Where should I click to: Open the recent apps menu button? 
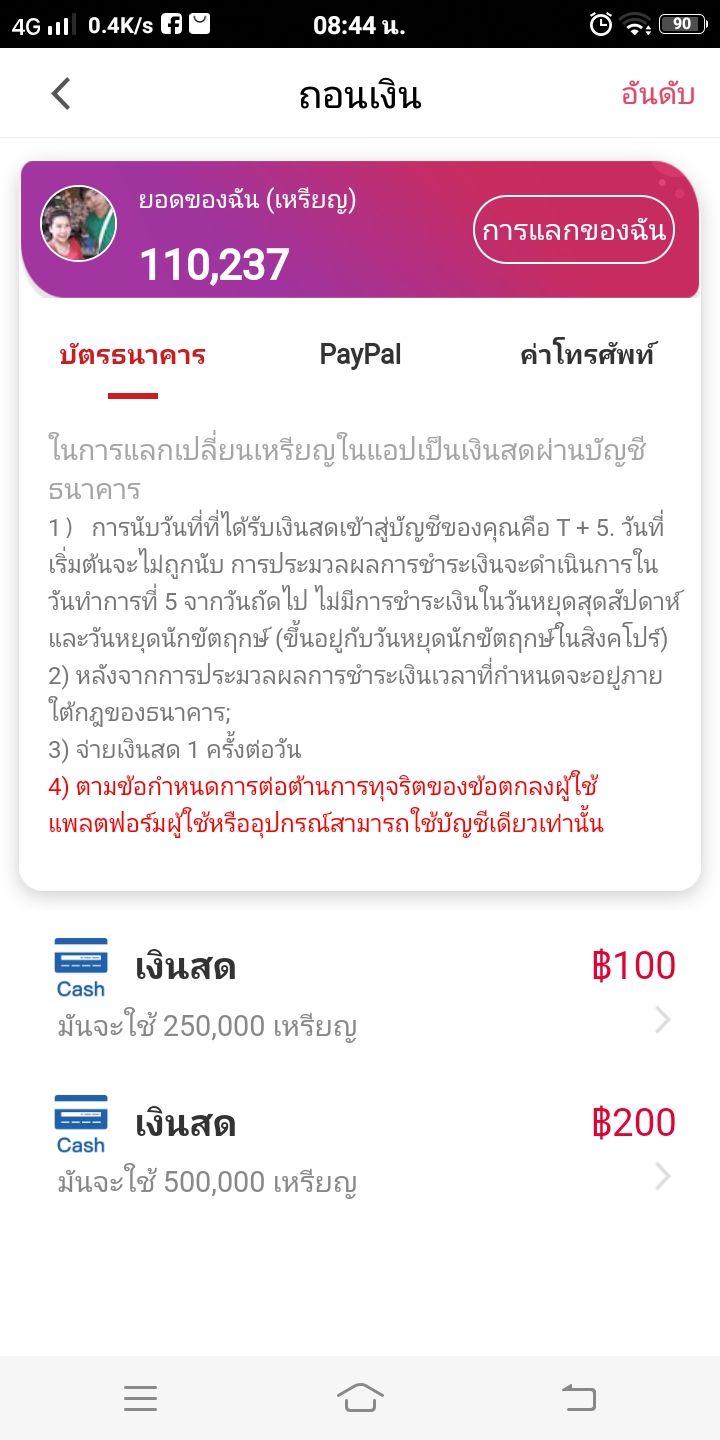point(141,1398)
